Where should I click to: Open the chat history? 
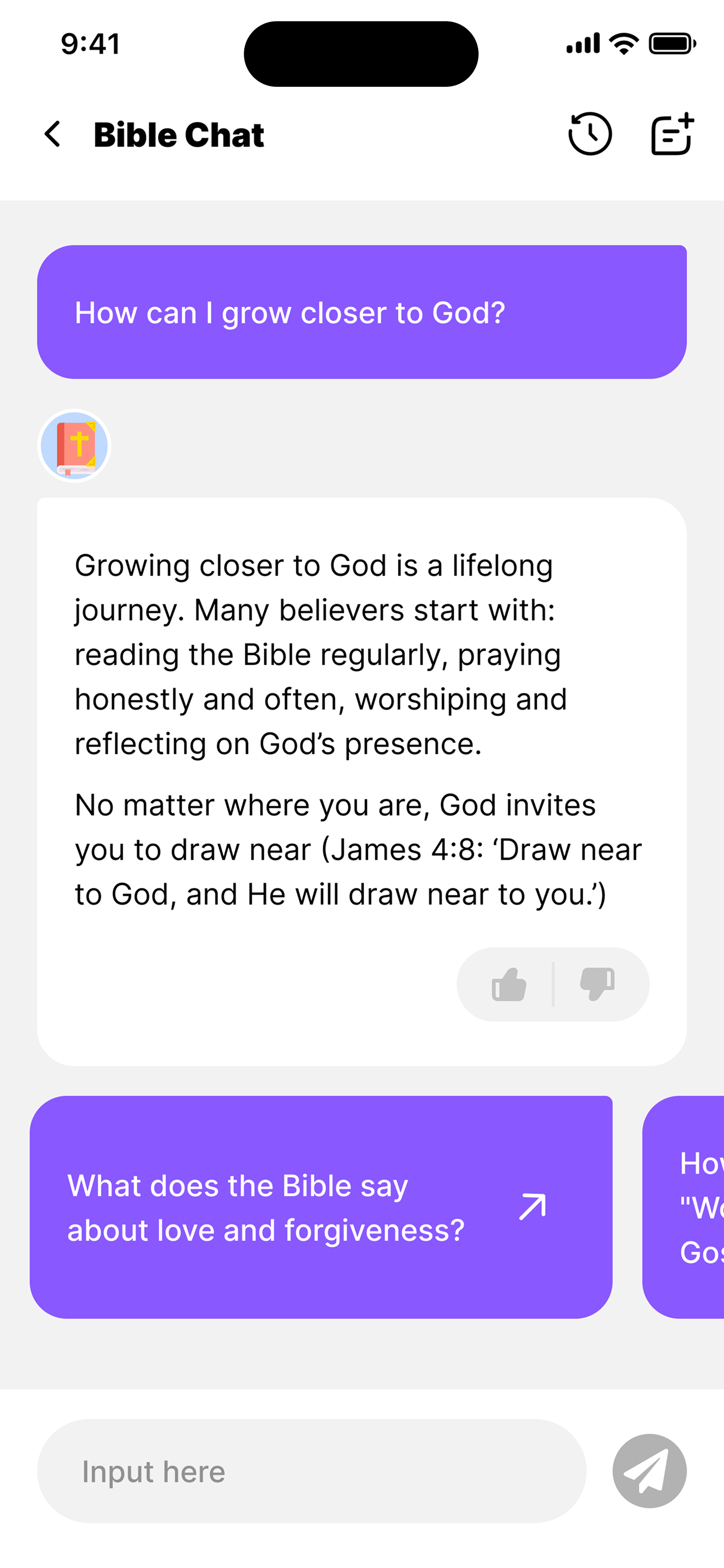click(x=590, y=135)
